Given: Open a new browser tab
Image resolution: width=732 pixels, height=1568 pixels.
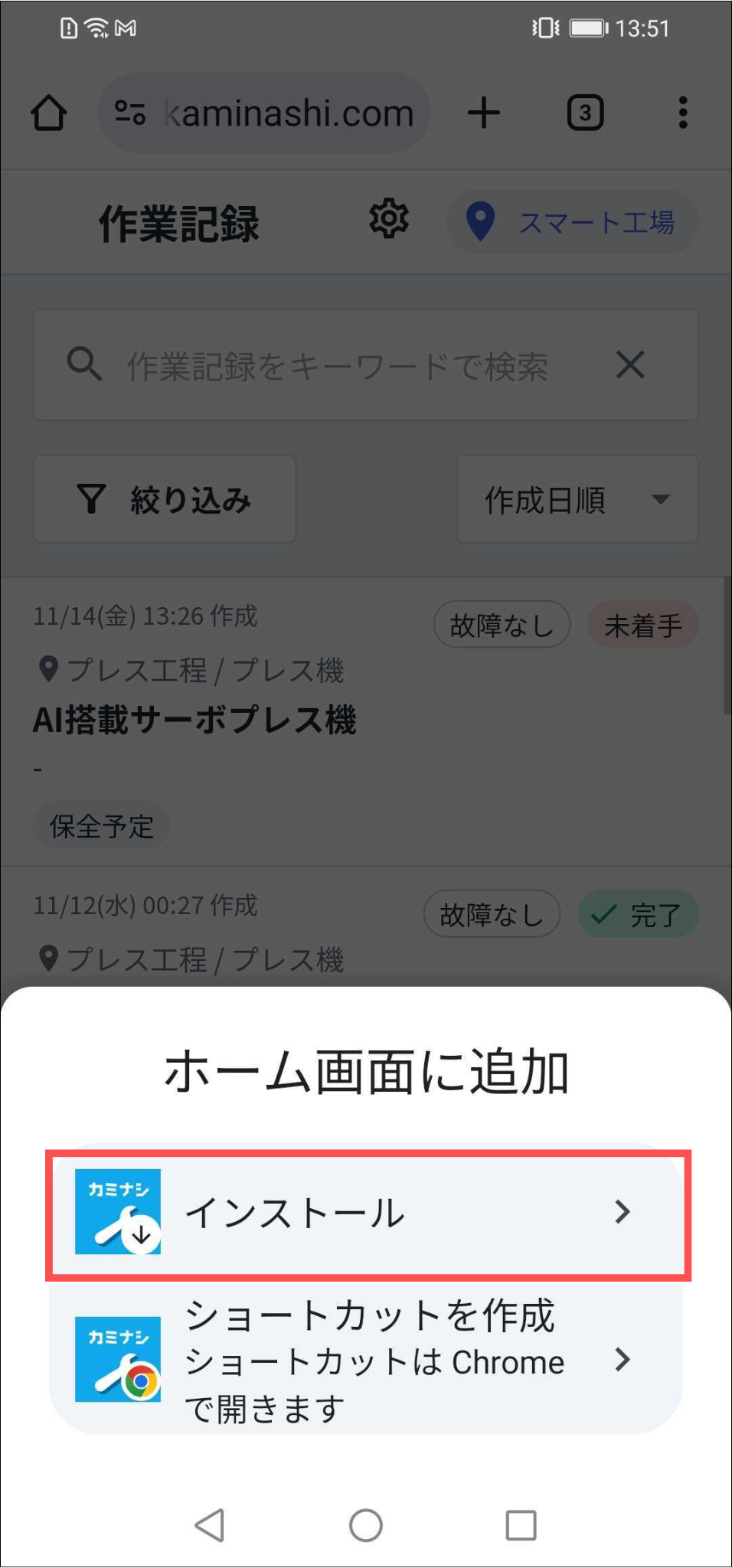Looking at the screenshot, I should click(484, 113).
